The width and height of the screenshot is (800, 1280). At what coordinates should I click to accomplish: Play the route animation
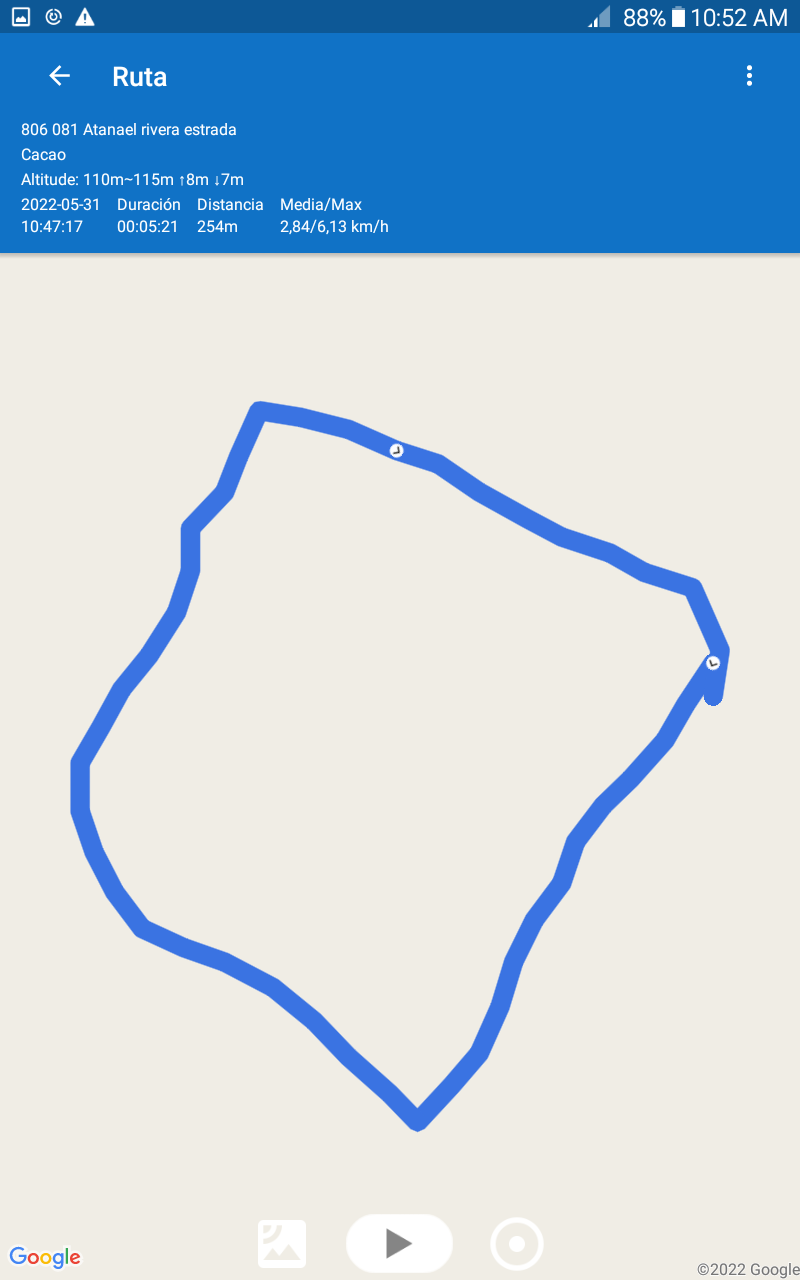pyautogui.click(x=399, y=1243)
